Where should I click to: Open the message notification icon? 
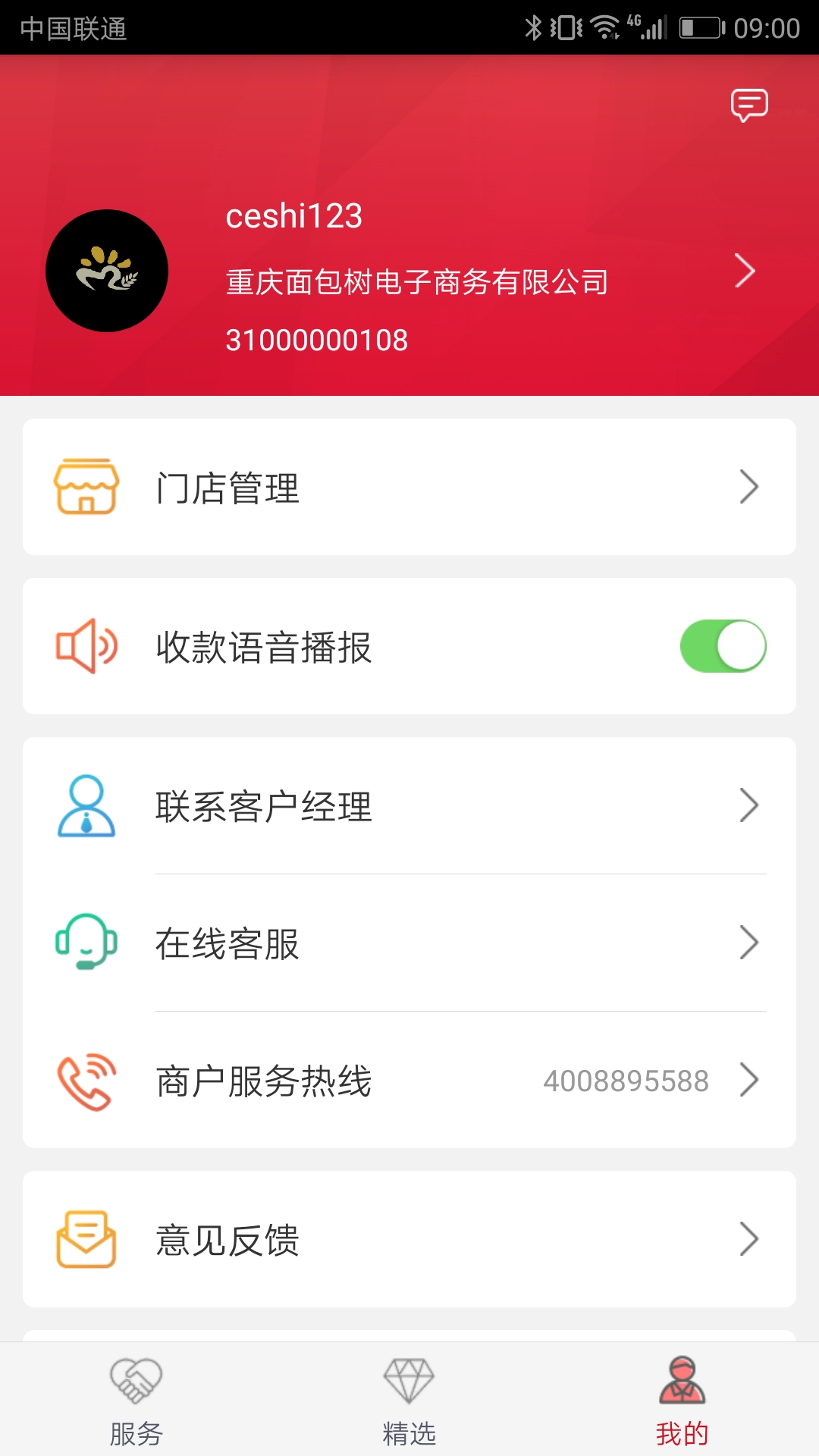tap(749, 106)
